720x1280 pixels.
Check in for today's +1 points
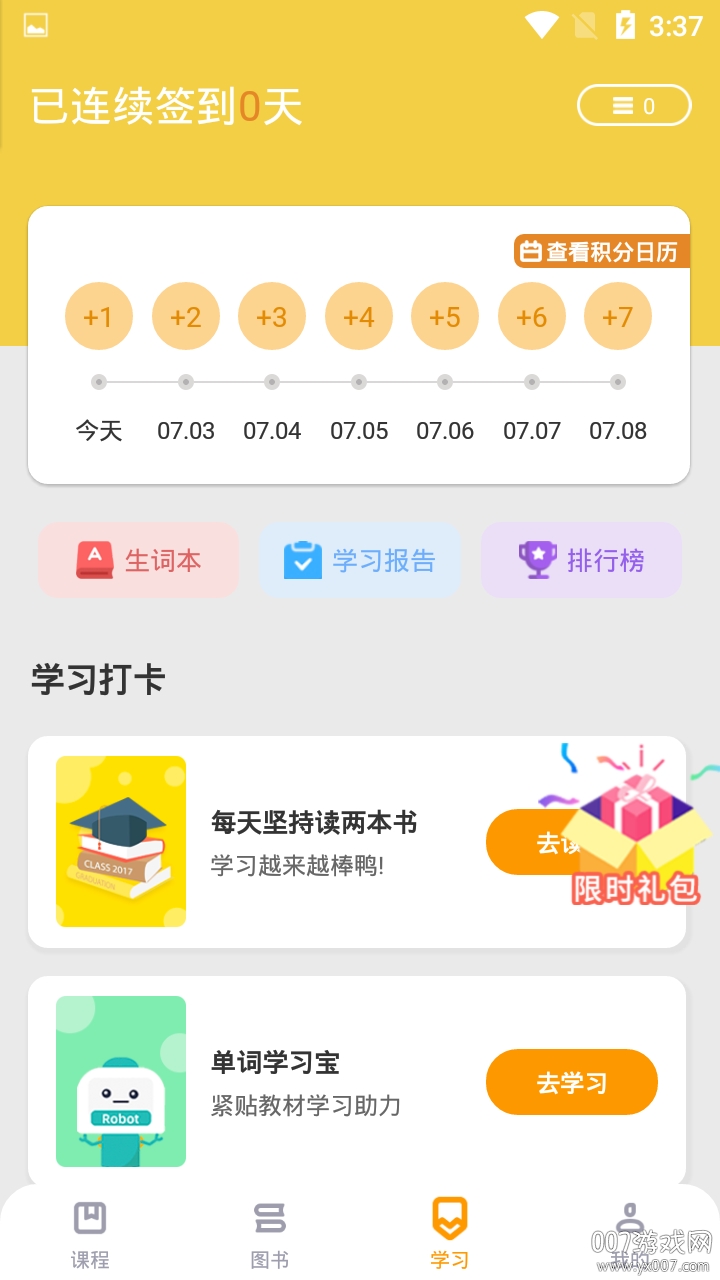pyautogui.click(x=98, y=317)
